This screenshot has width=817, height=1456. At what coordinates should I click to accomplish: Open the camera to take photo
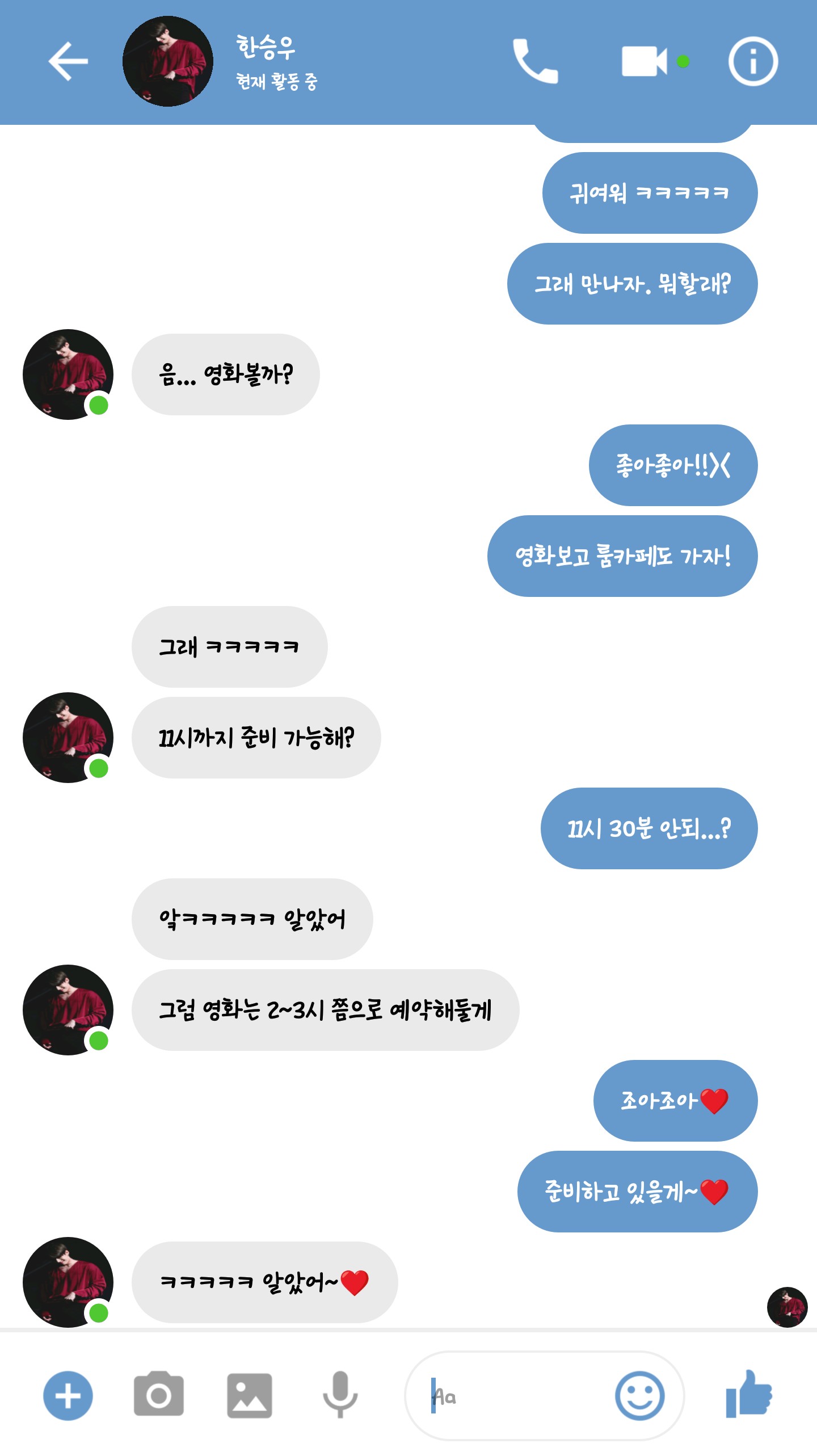pyautogui.click(x=159, y=1395)
